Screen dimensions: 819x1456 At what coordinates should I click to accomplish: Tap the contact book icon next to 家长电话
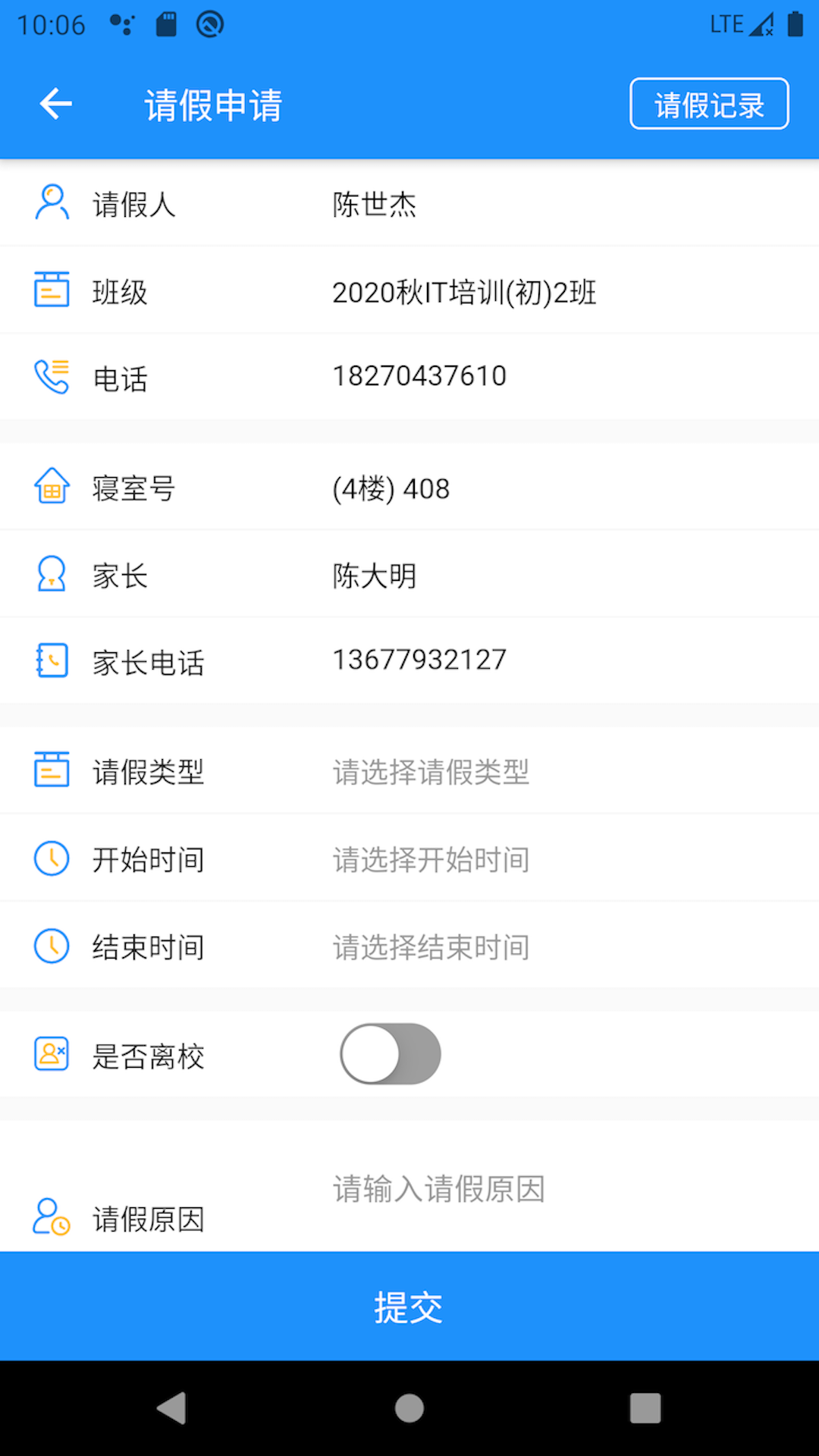point(51,661)
